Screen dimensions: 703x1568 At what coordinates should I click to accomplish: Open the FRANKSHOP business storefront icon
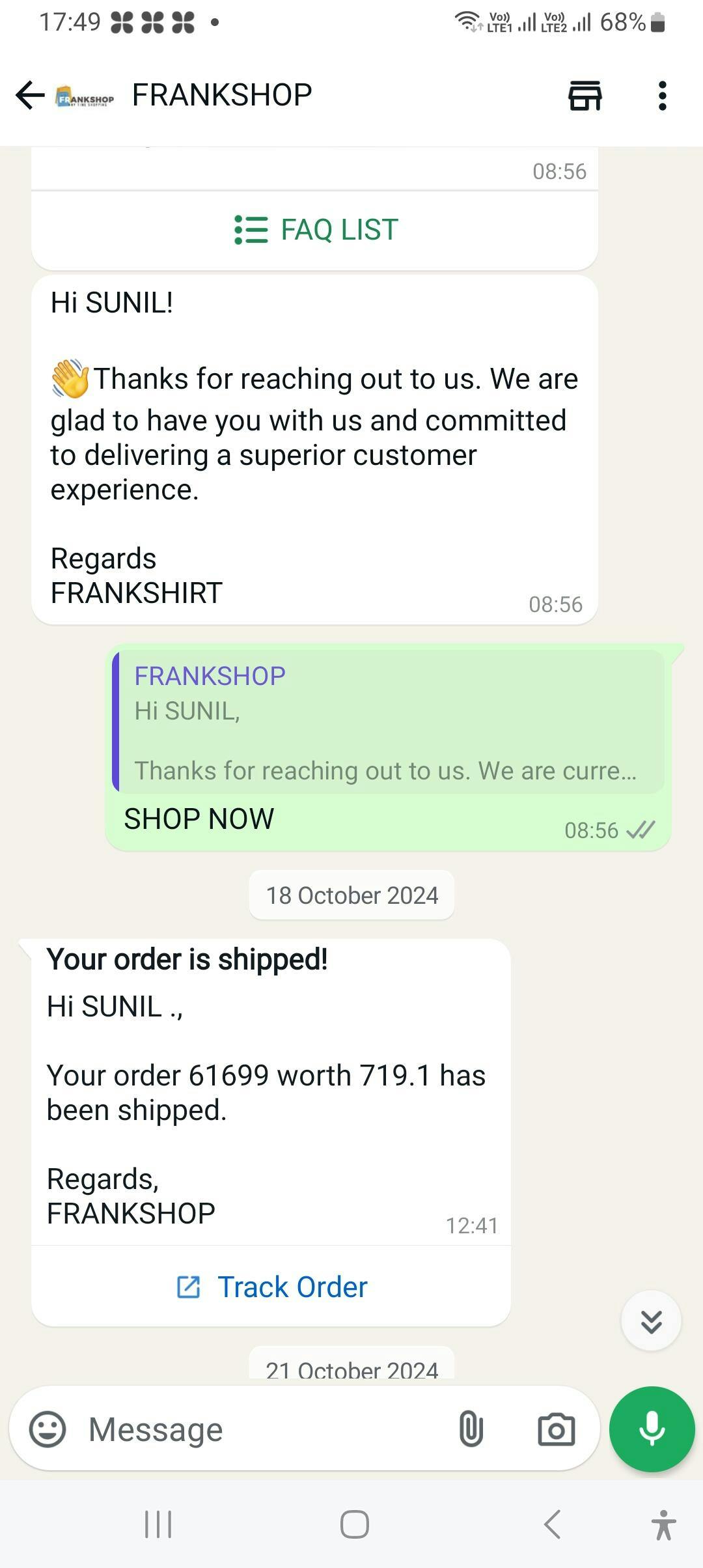point(585,96)
